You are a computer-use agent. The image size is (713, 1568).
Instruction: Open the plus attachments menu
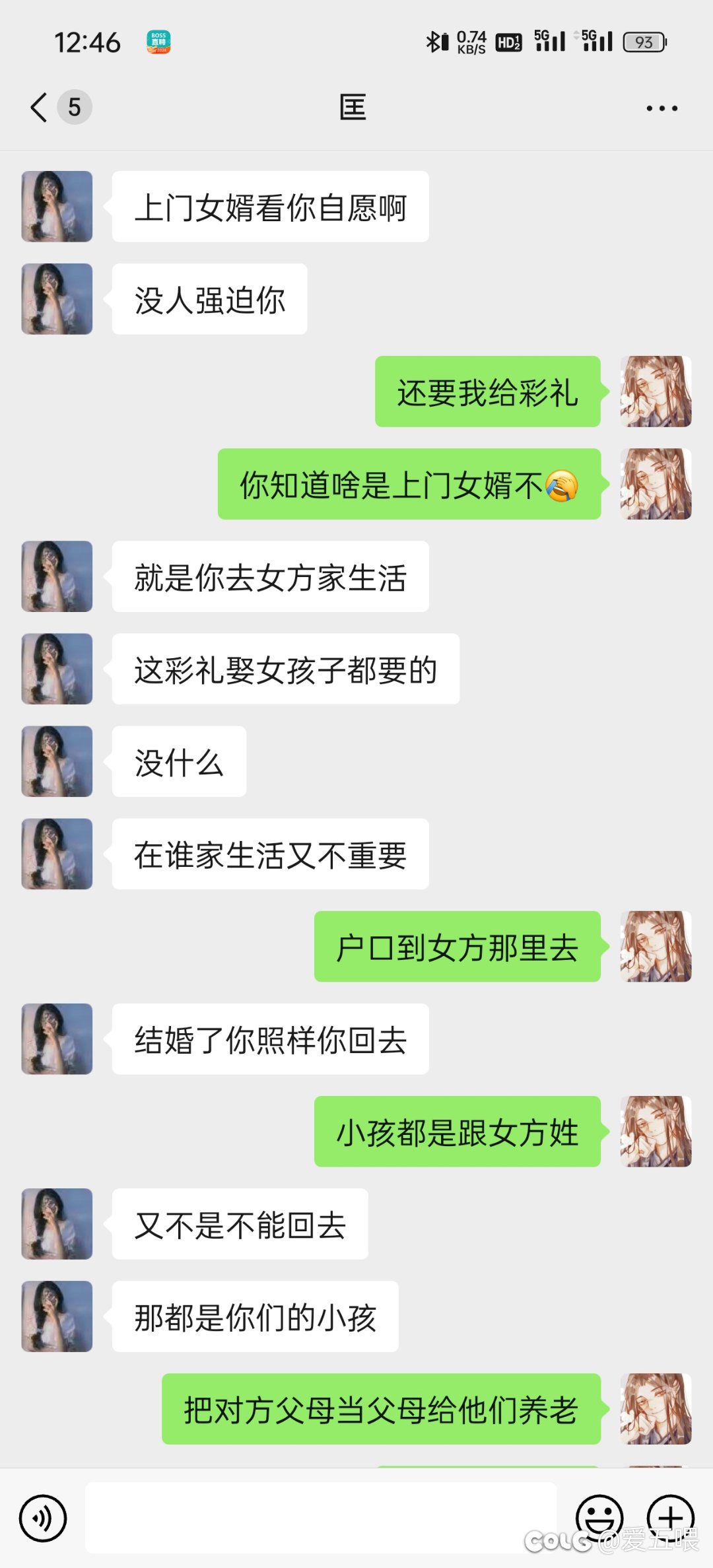[671, 1518]
